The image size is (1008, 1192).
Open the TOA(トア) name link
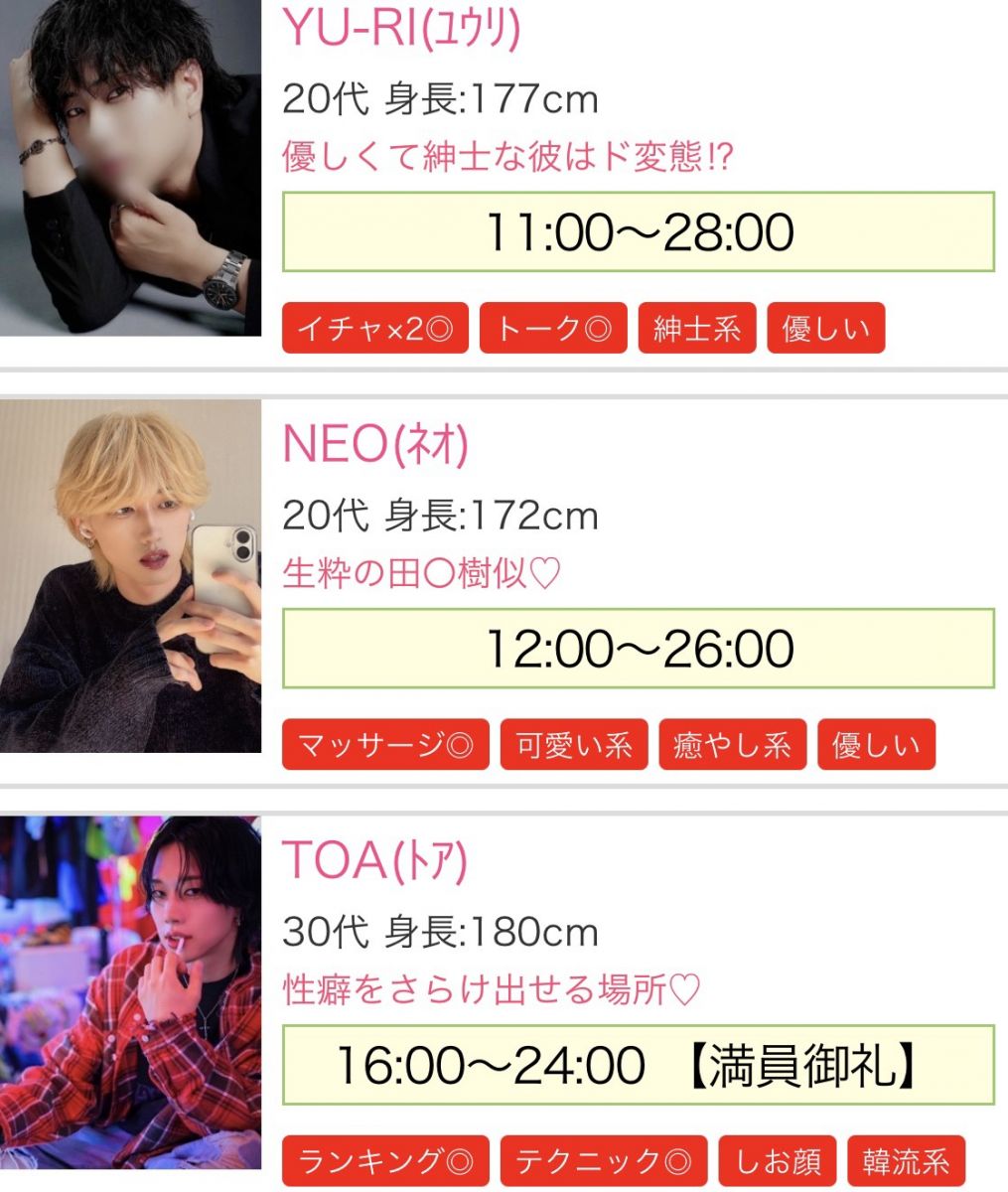click(x=374, y=861)
